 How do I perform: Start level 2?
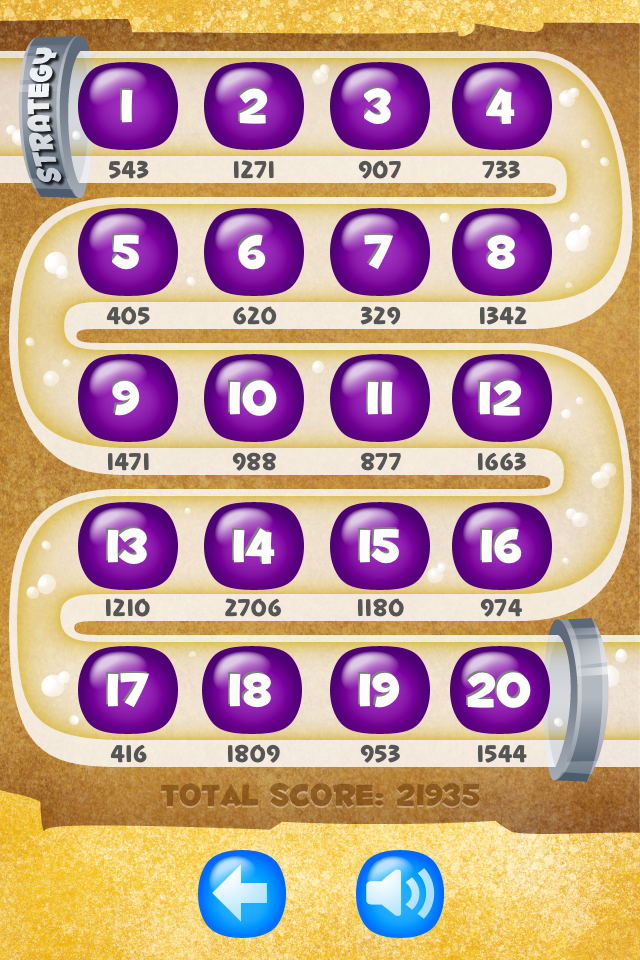(253, 106)
